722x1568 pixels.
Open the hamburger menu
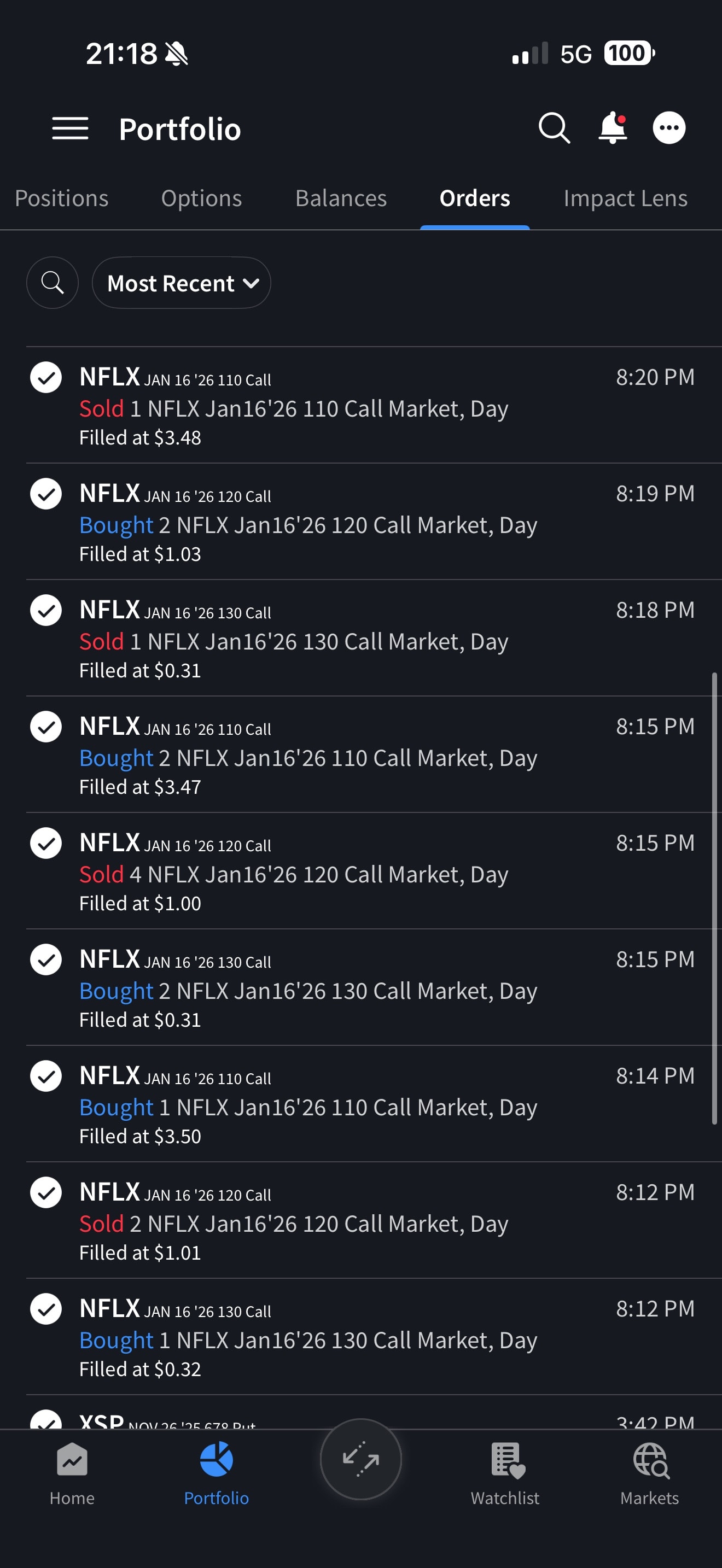click(x=70, y=128)
